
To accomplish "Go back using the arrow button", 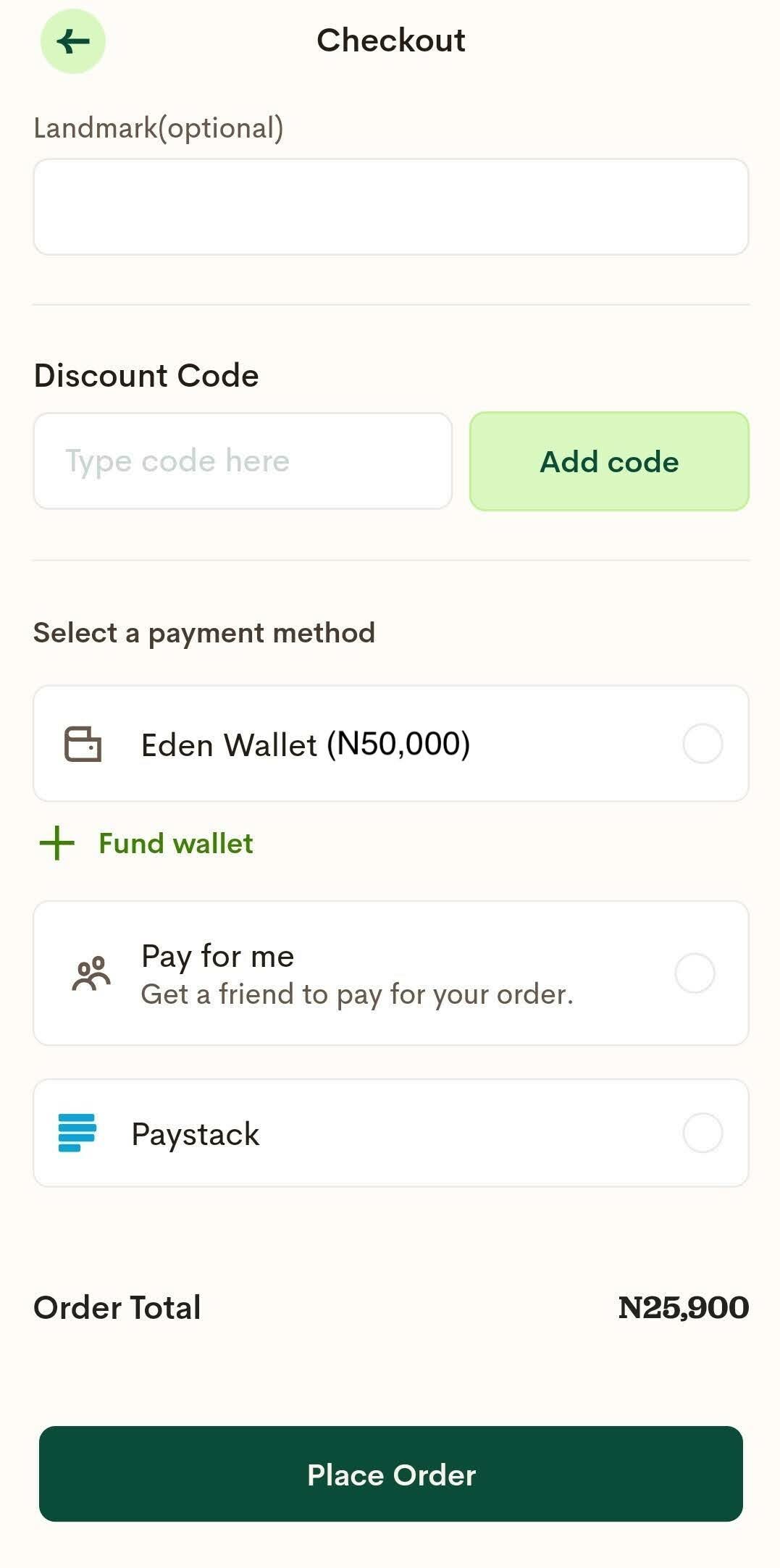I will coord(72,41).
